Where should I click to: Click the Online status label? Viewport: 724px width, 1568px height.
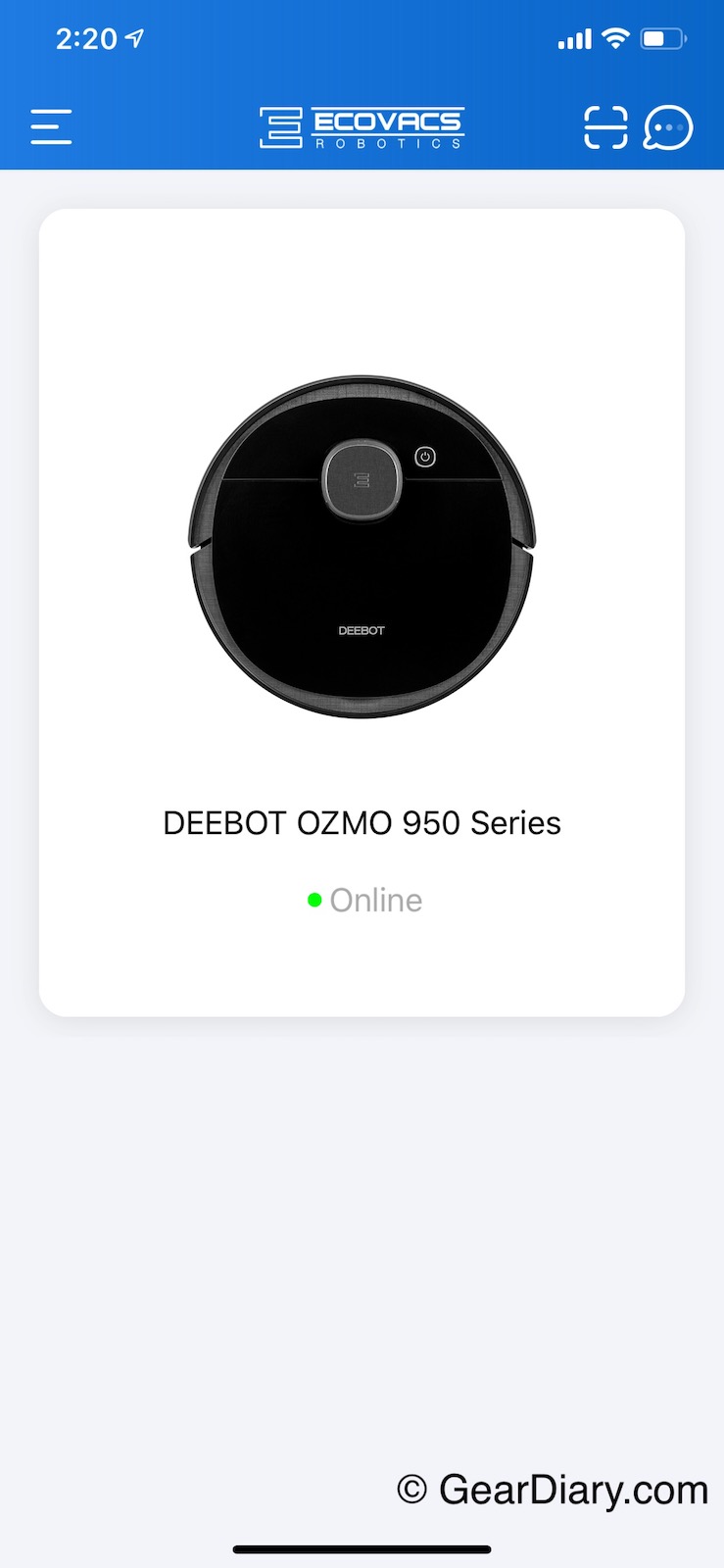click(376, 899)
